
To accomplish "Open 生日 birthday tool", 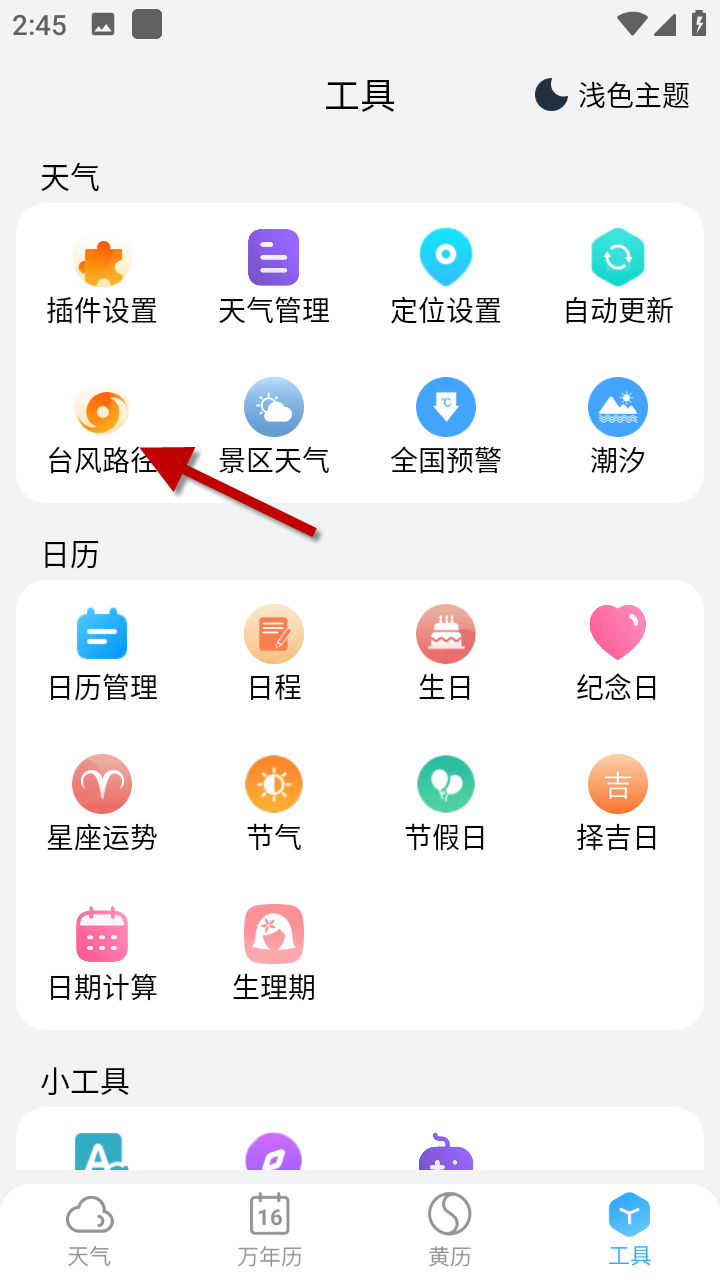I will (446, 654).
